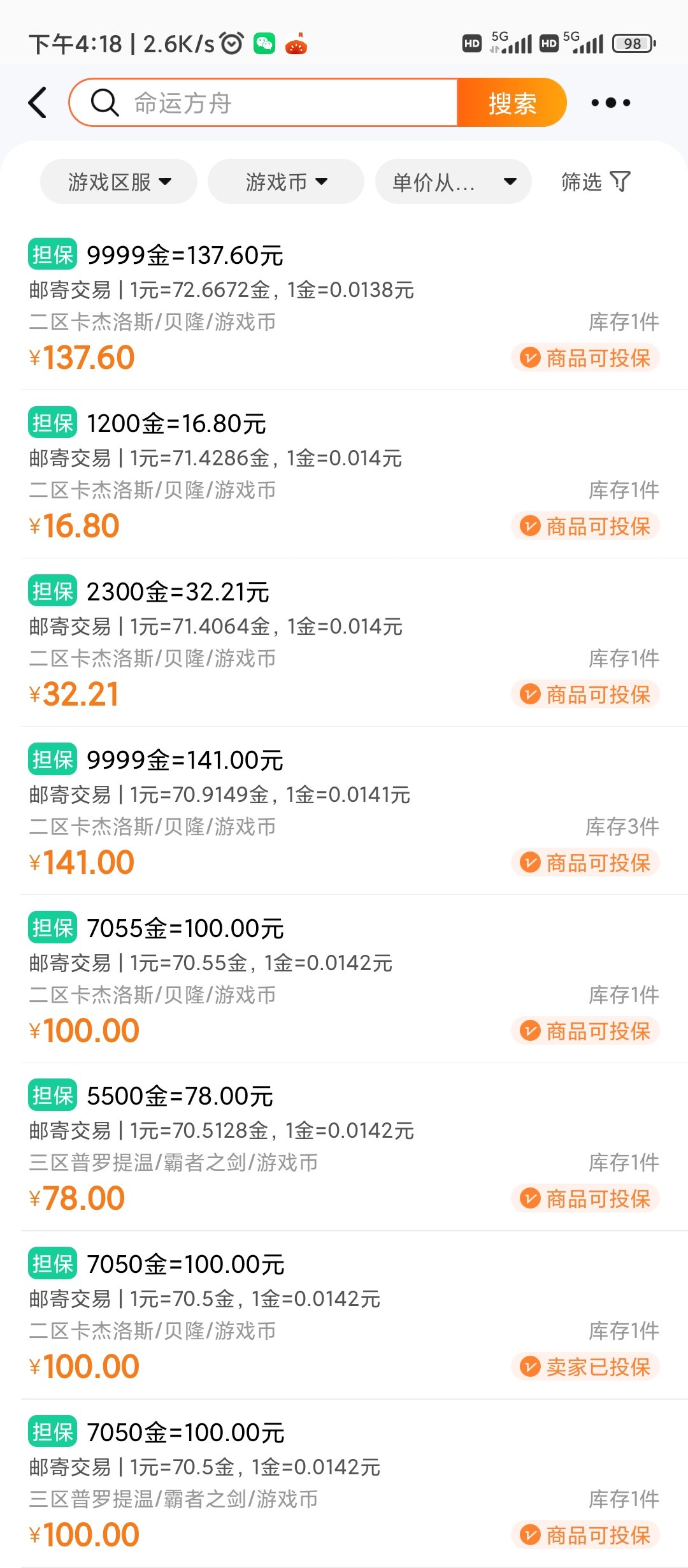688x1568 pixels.
Task: Expand the 游戏区服 dropdown
Action: click(118, 182)
